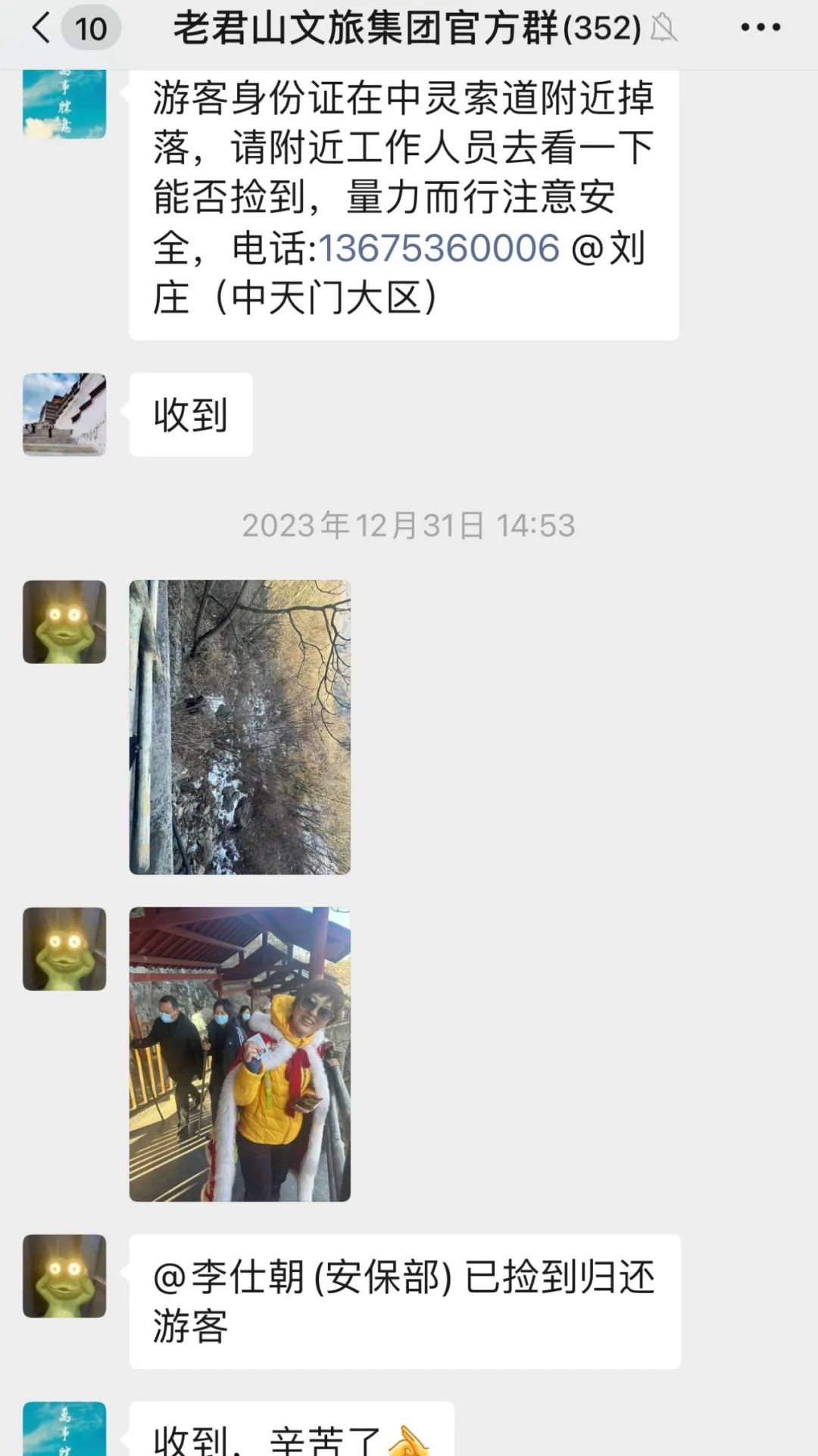Open the photo of the woman in yellow
Image resolution: width=818 pixels, height=1456 pixels.
[x=240, y=1054]
